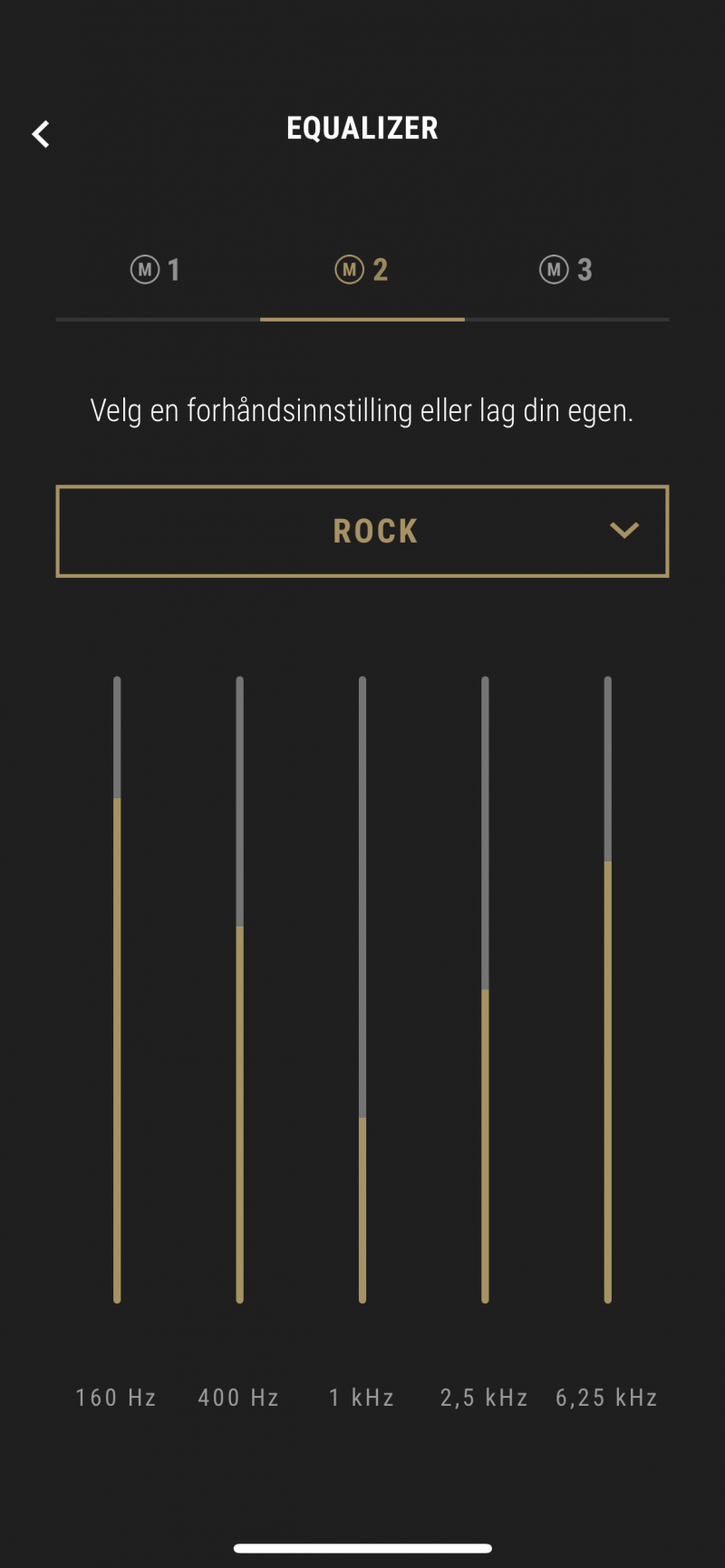
Task: Switch to the M3 preset tab
Action: 566,270
